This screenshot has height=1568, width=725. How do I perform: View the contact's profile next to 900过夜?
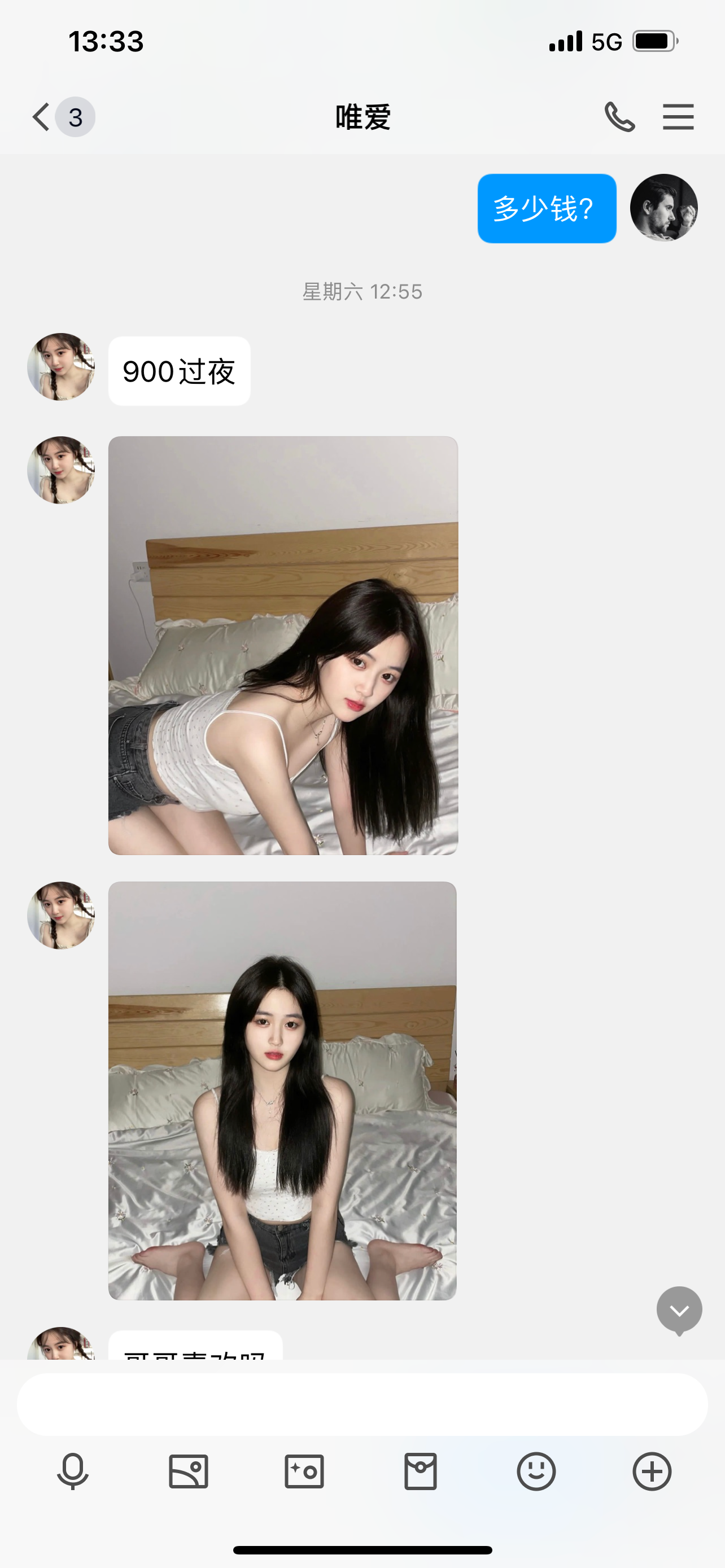(61, 366)
